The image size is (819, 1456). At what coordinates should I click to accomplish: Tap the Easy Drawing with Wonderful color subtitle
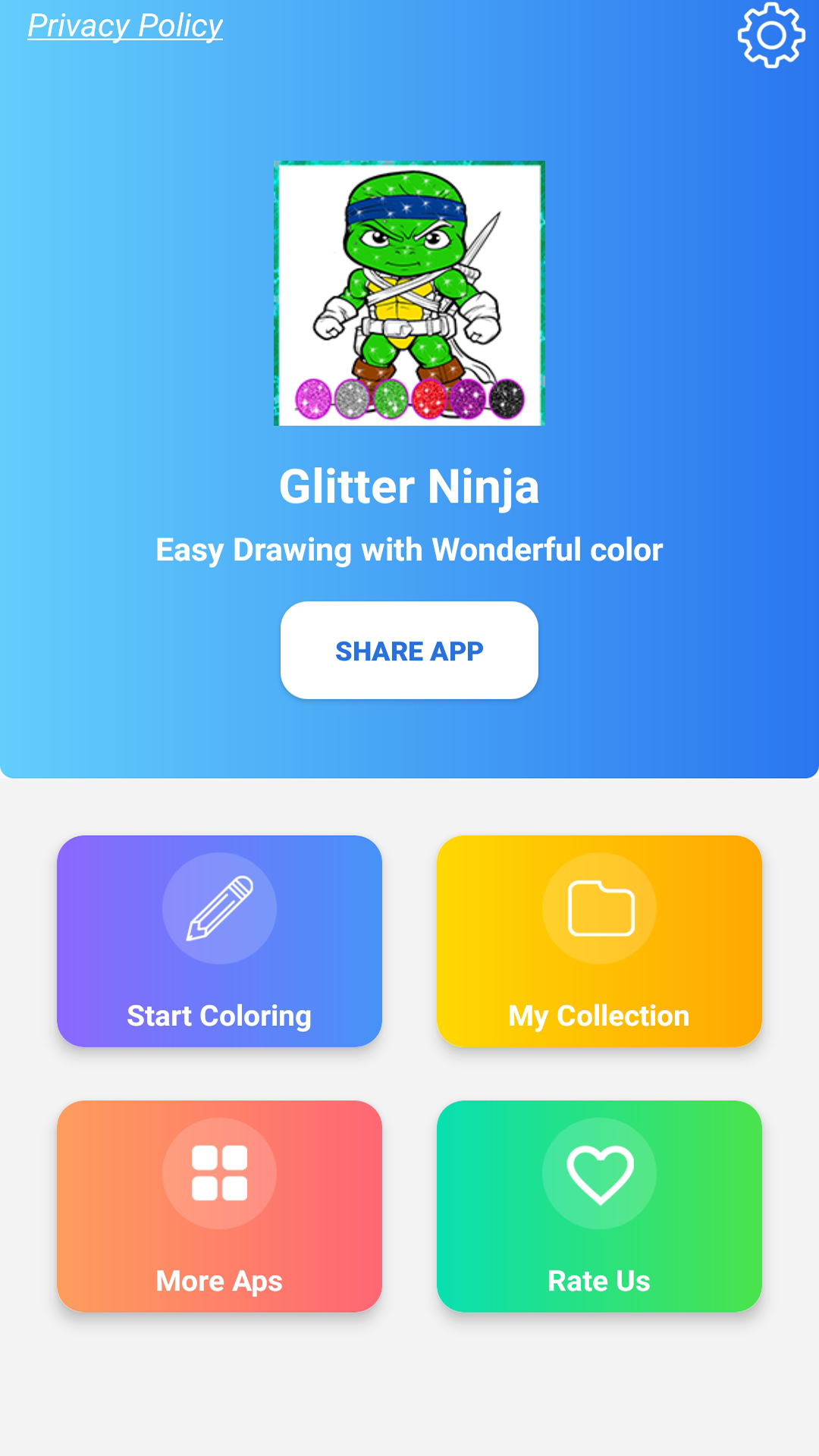(x=409, y=550)
